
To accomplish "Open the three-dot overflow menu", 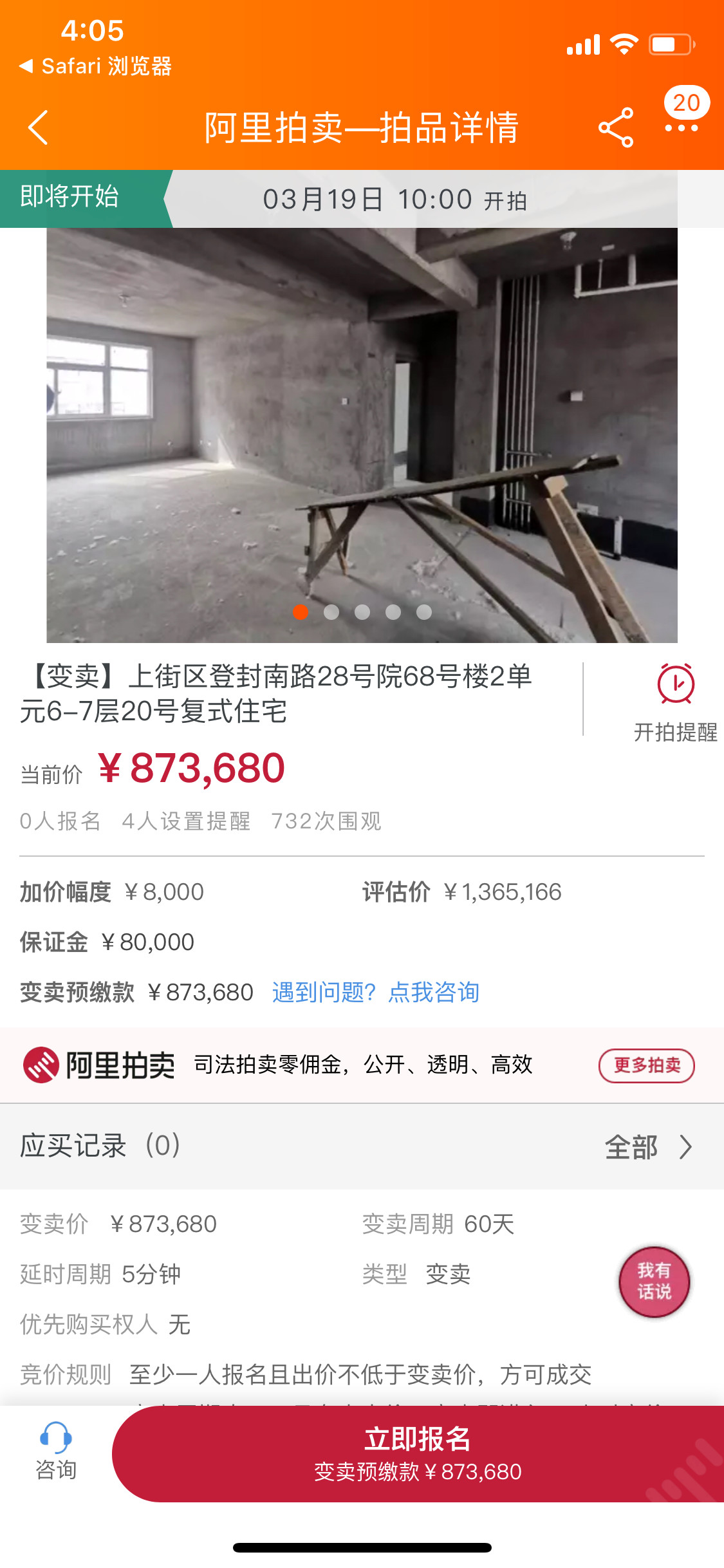I will [682, 128].
